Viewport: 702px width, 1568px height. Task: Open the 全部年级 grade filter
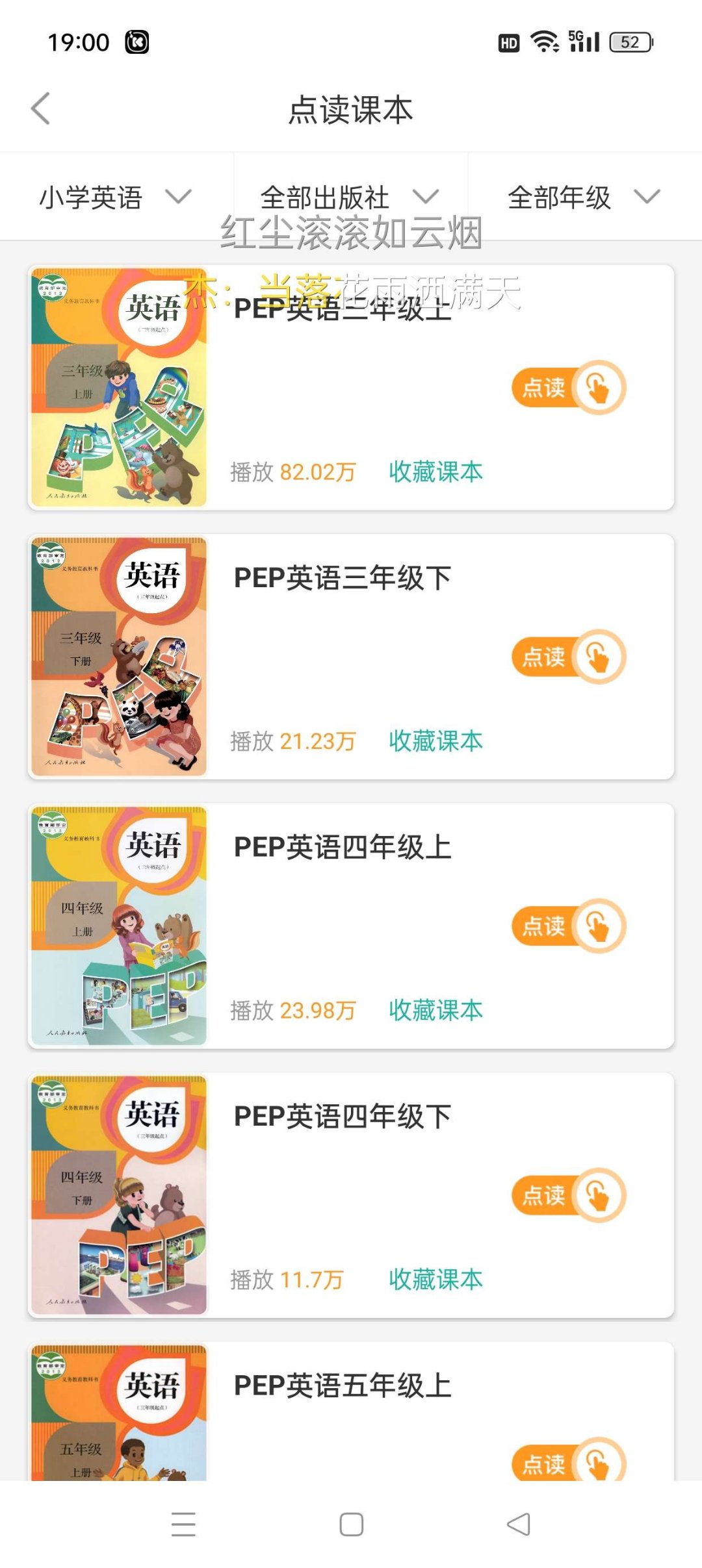point(584,197)
